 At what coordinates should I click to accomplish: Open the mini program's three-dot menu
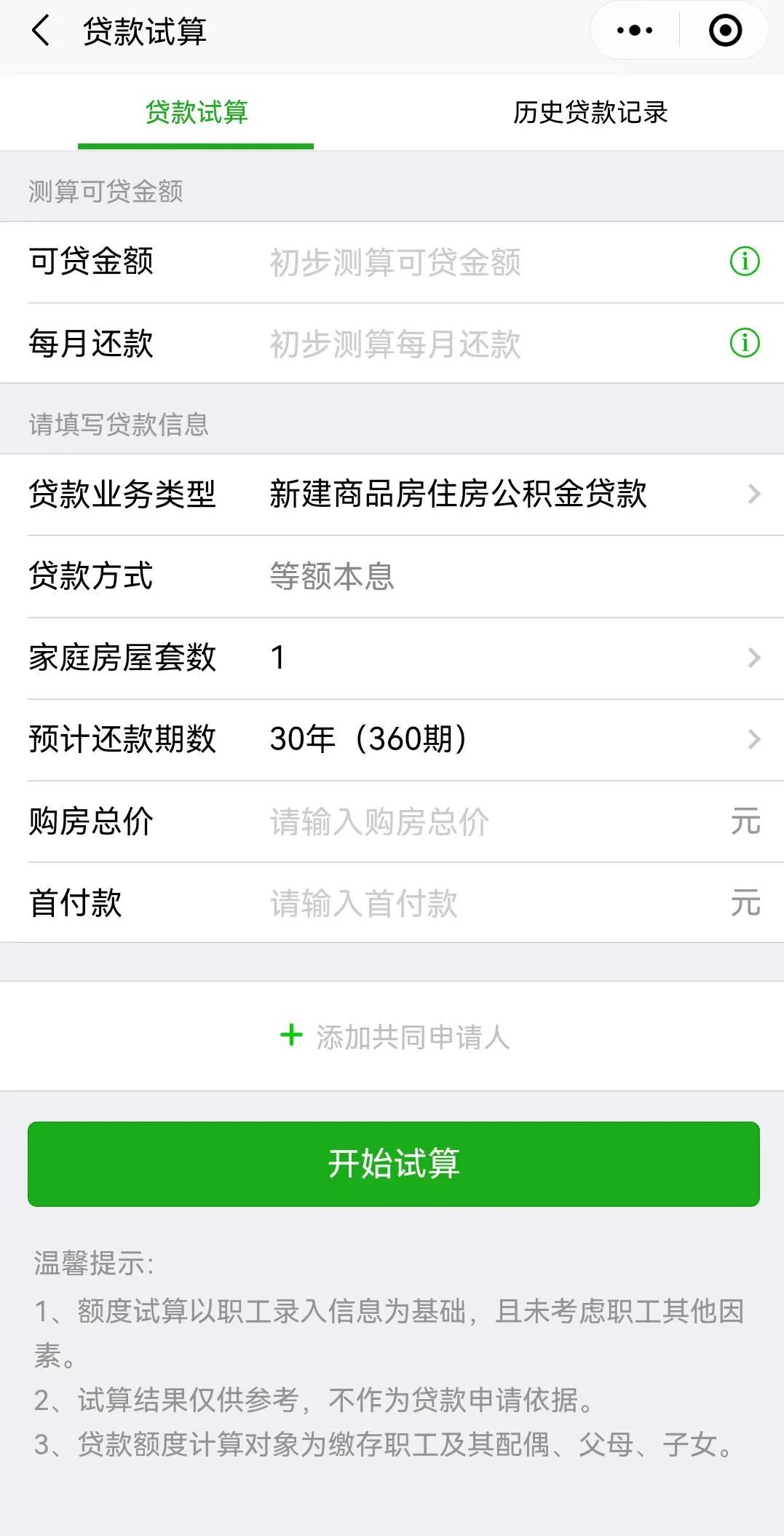click(634, 31)
